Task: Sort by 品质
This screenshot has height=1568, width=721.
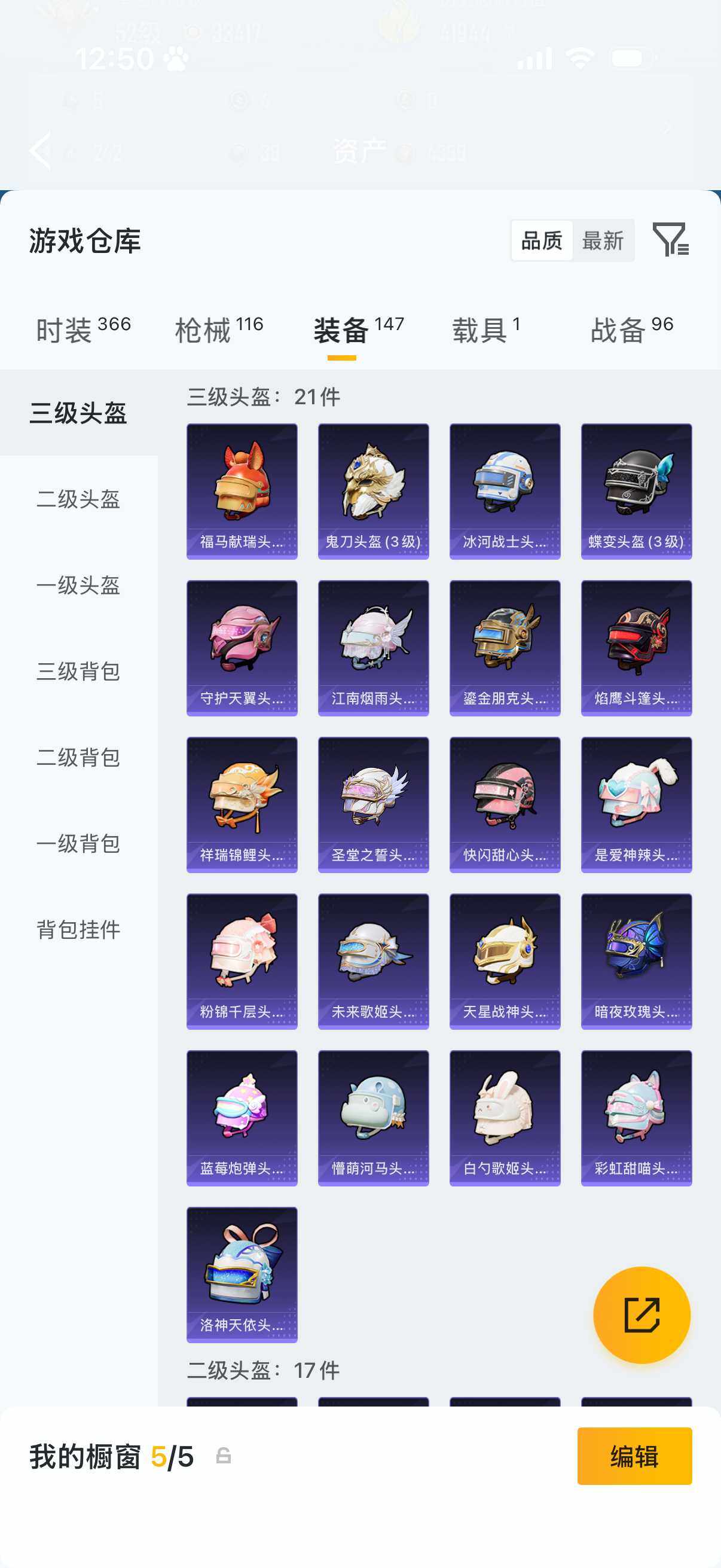Action: click(542, 241)
